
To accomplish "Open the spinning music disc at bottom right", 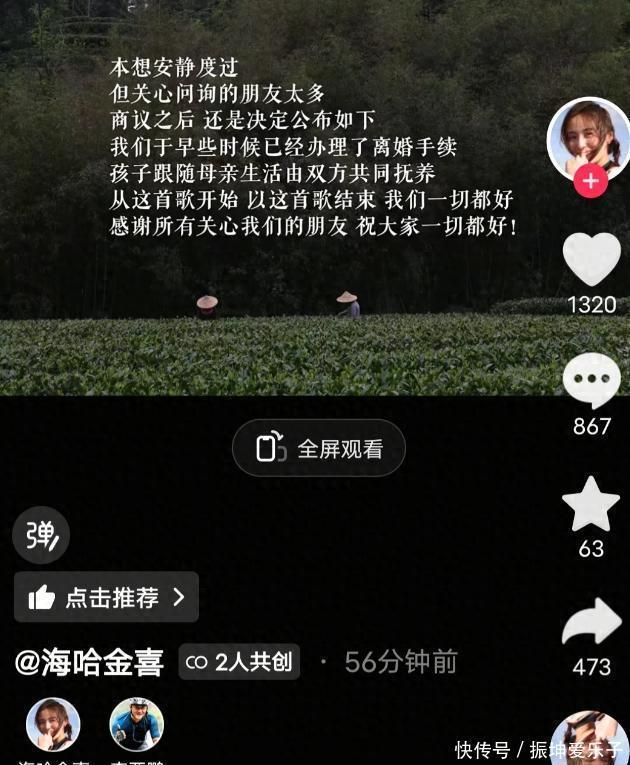I will point(590,738).
